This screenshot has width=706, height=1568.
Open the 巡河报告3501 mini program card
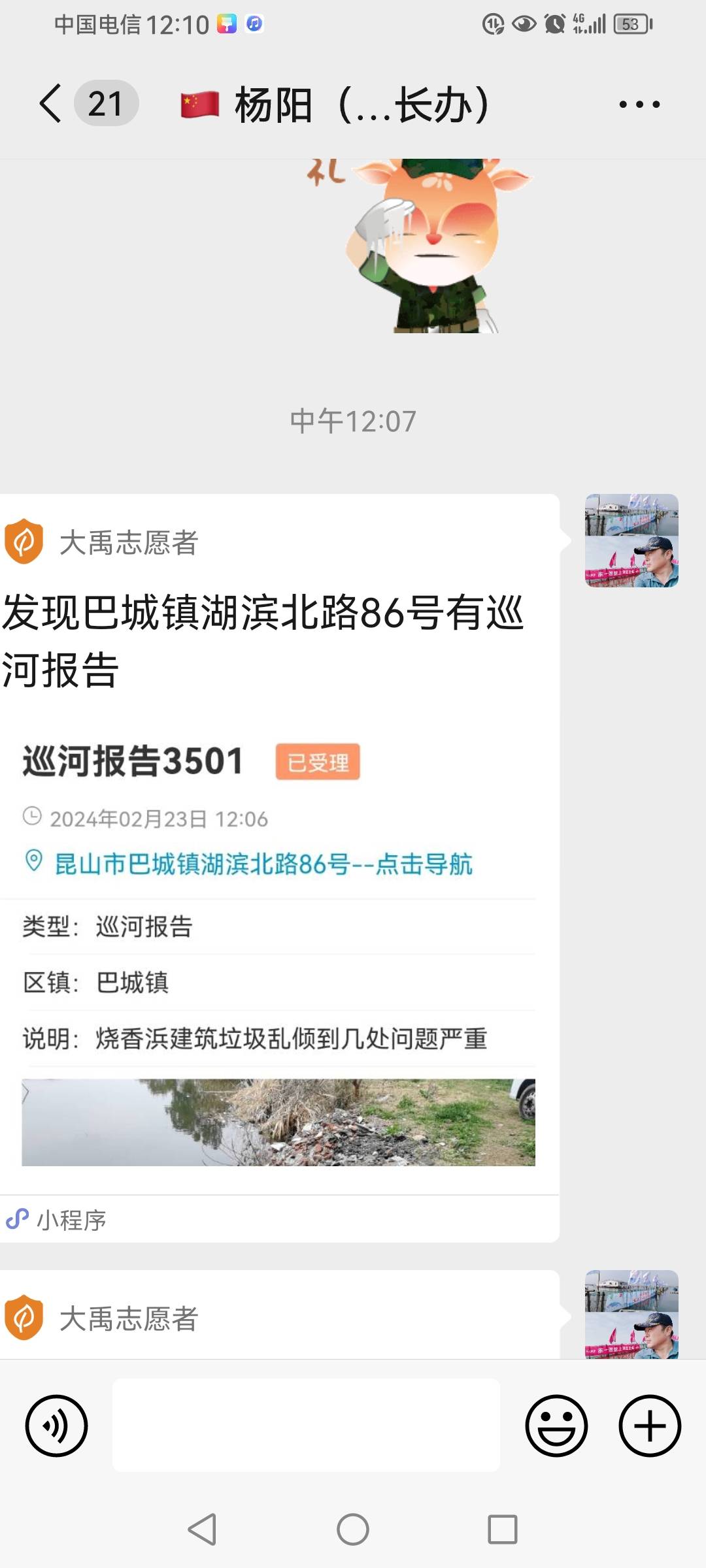coord(279,868)
